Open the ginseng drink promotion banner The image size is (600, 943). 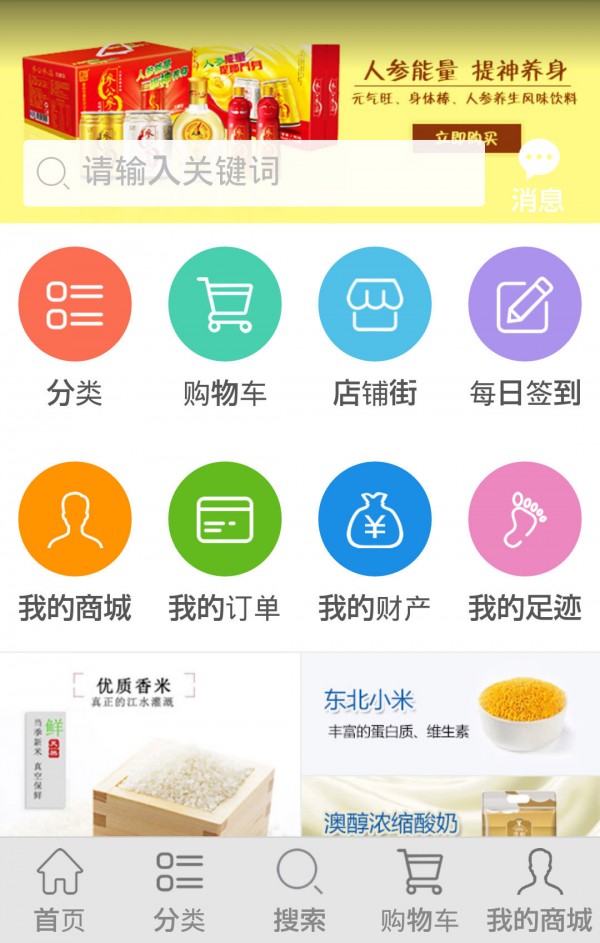[300, 85]
